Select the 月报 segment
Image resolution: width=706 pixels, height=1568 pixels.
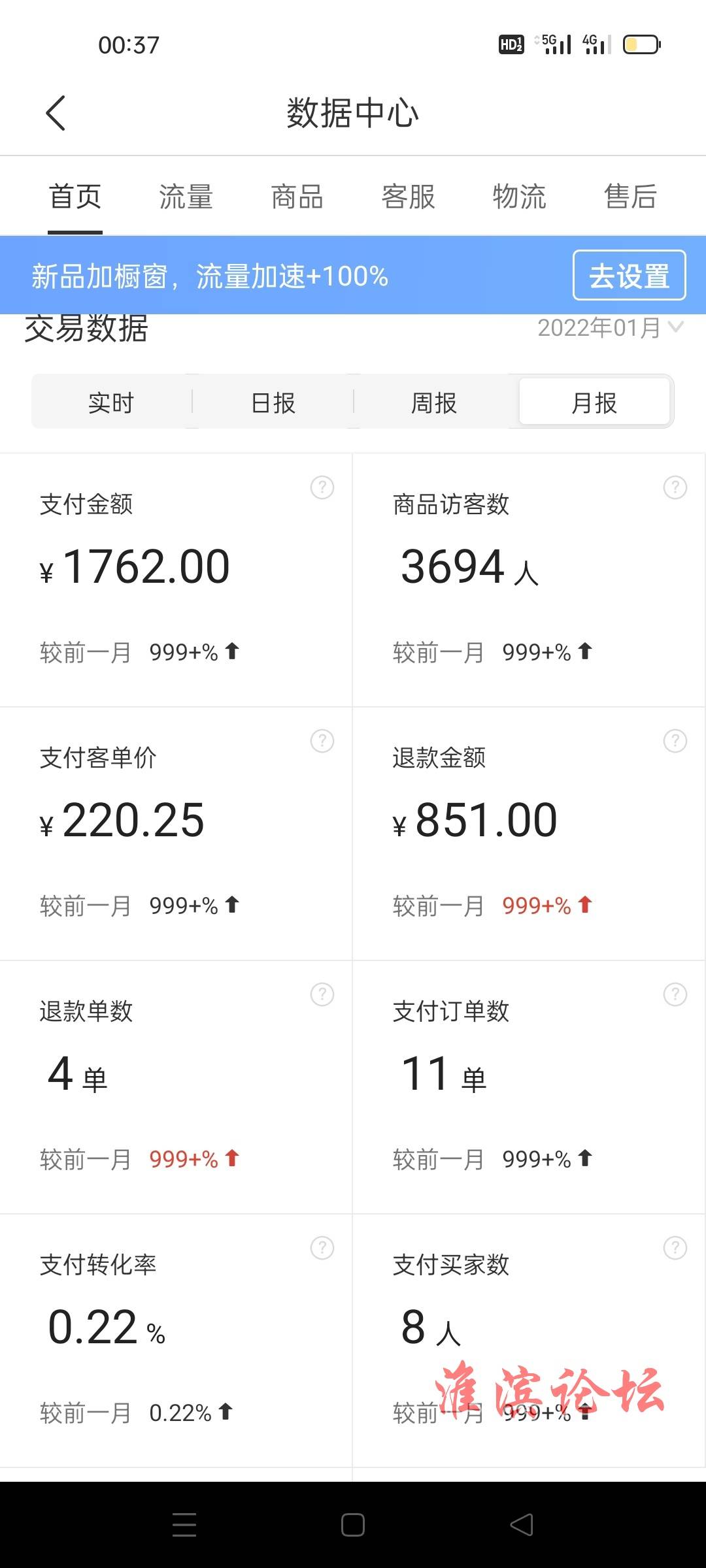(x=594, y=402)
